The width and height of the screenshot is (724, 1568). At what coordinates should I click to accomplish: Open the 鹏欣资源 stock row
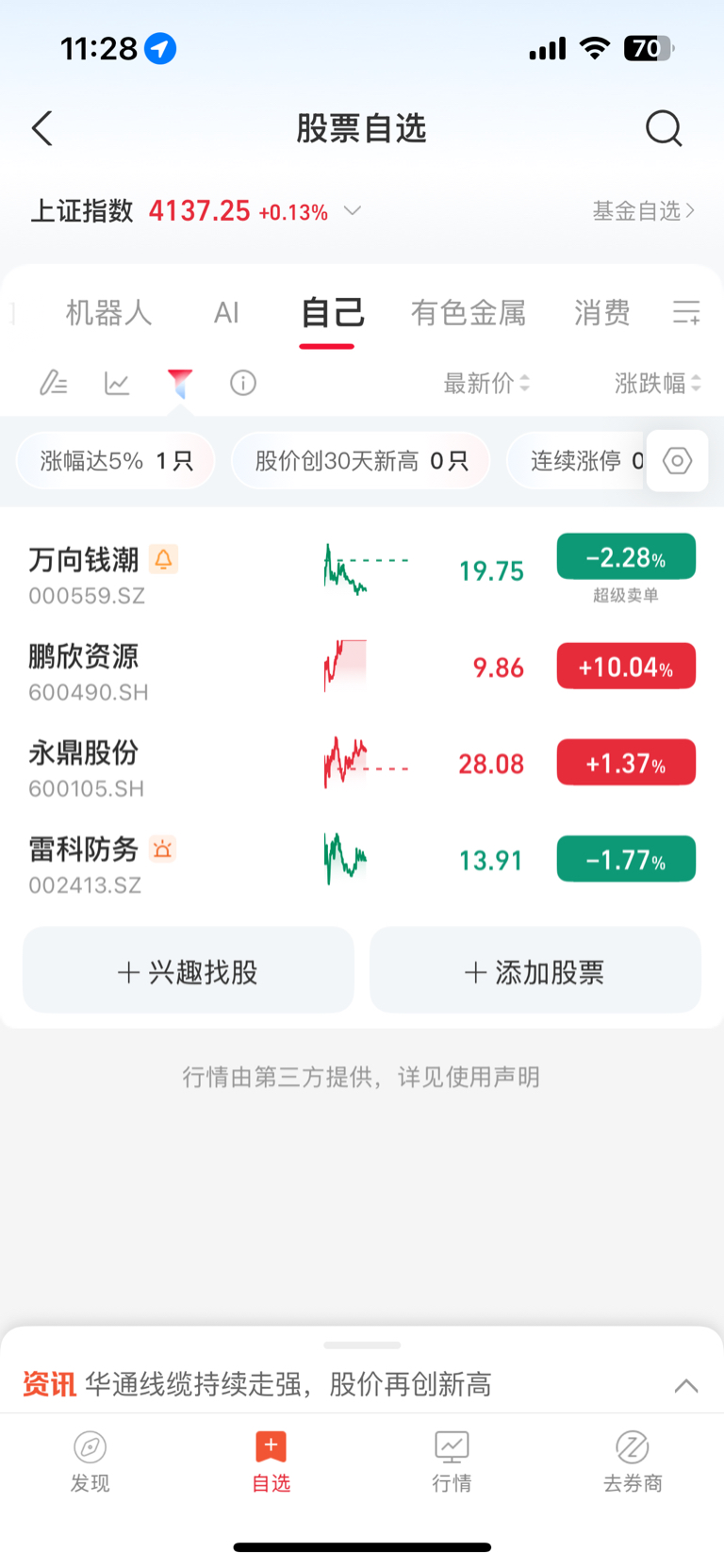(x=362, y=668)
